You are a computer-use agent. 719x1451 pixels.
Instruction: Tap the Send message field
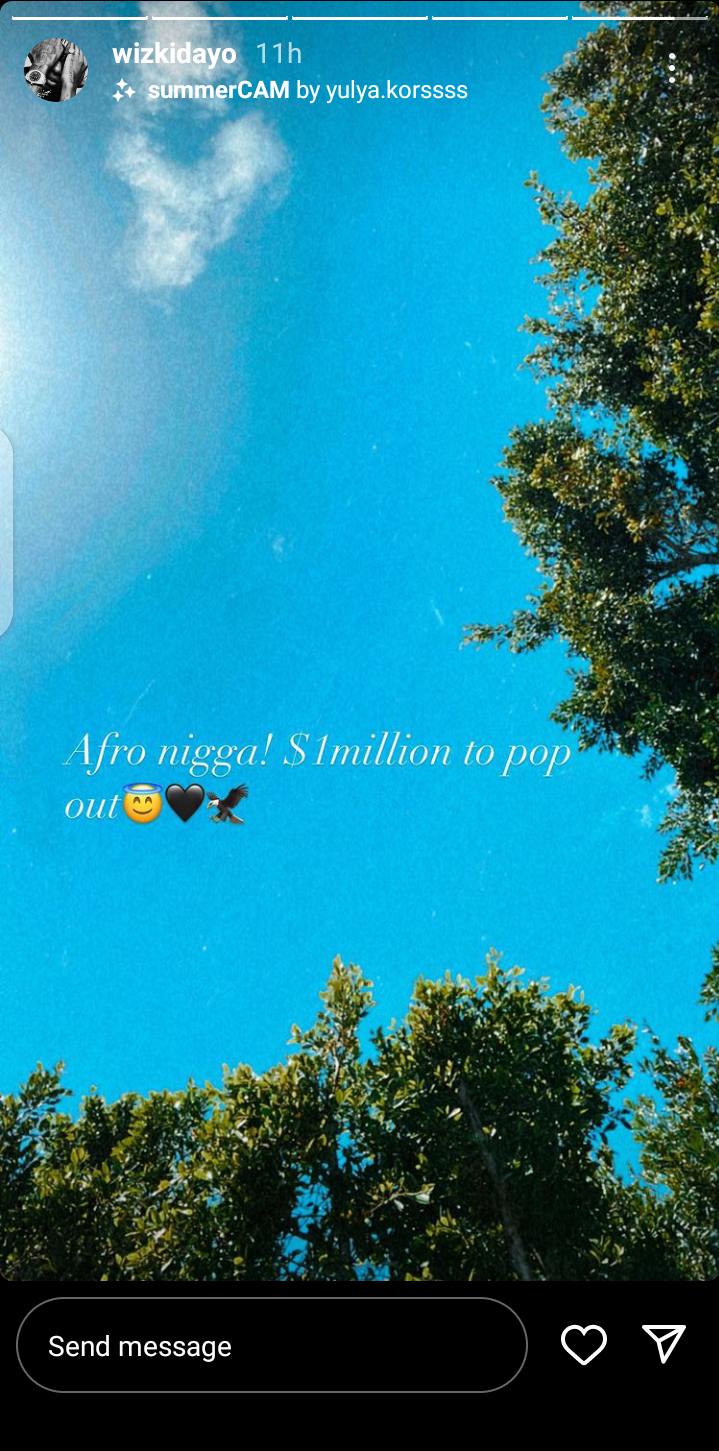[x=272, y=1345]
